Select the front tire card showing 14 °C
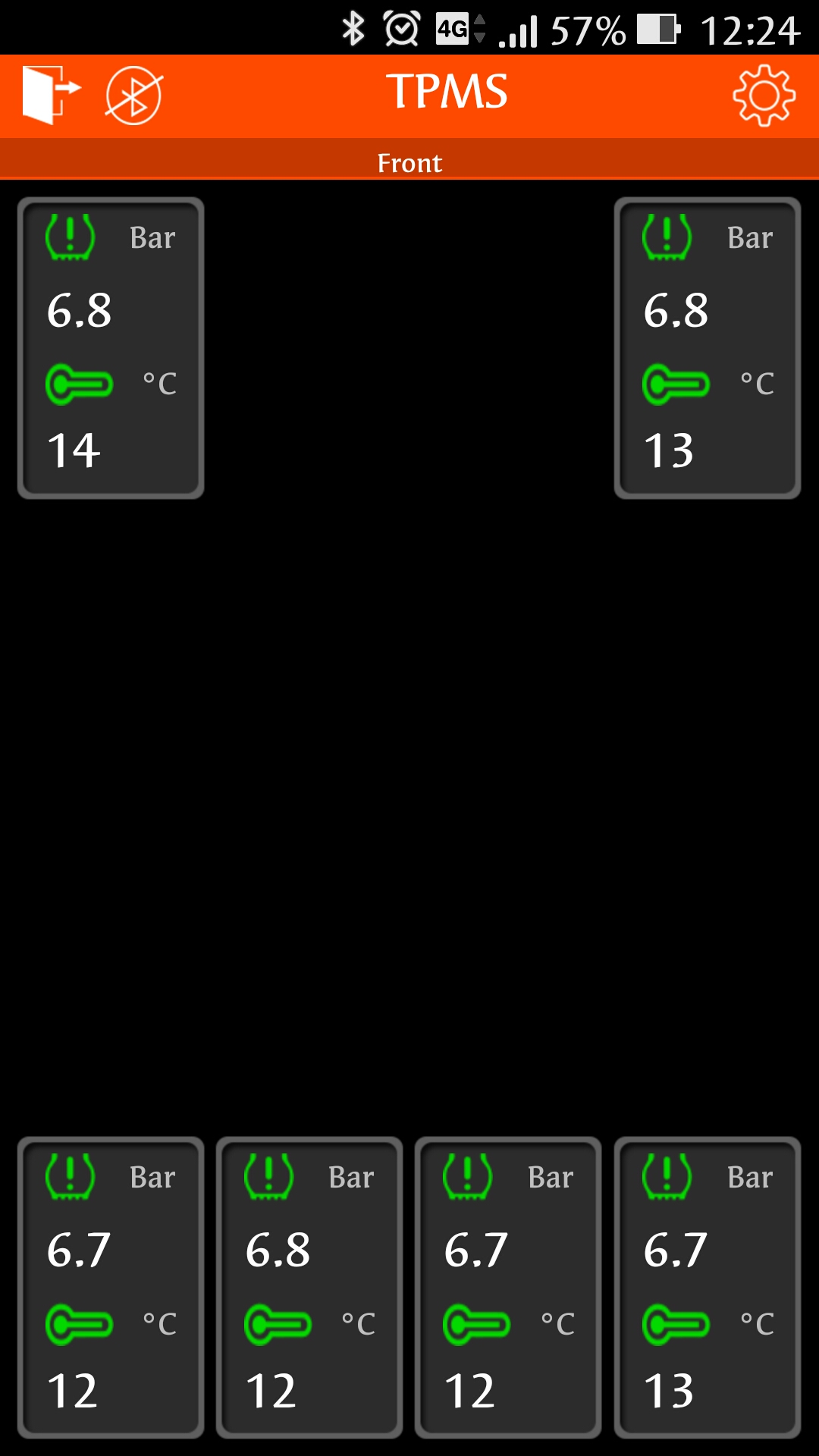The image size is (819, 1456). [x=111, y=348]
